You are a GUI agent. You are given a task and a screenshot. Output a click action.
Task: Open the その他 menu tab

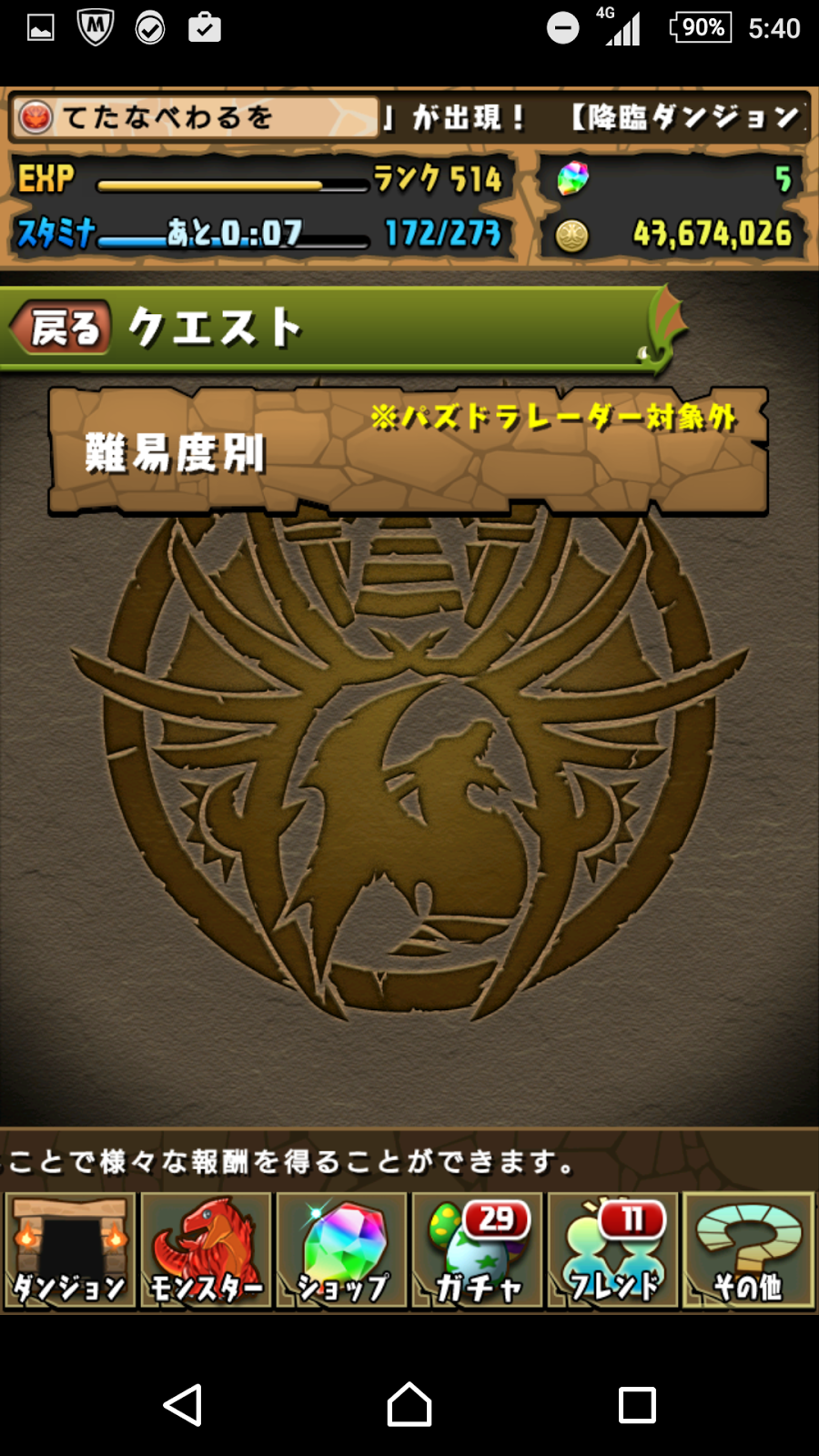coord(748,1250)
